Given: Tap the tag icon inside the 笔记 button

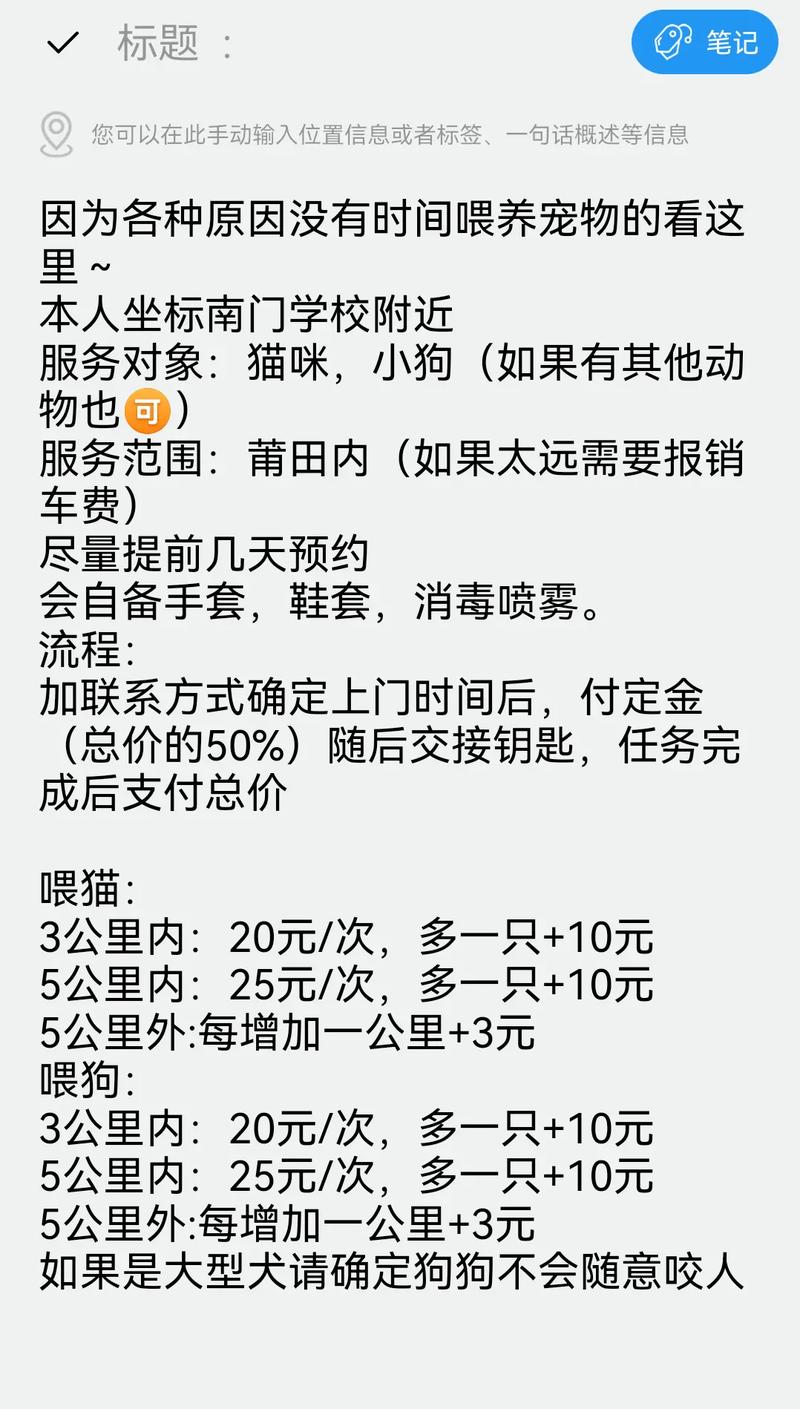Looking at the screenshot, I should click(671, 42).
